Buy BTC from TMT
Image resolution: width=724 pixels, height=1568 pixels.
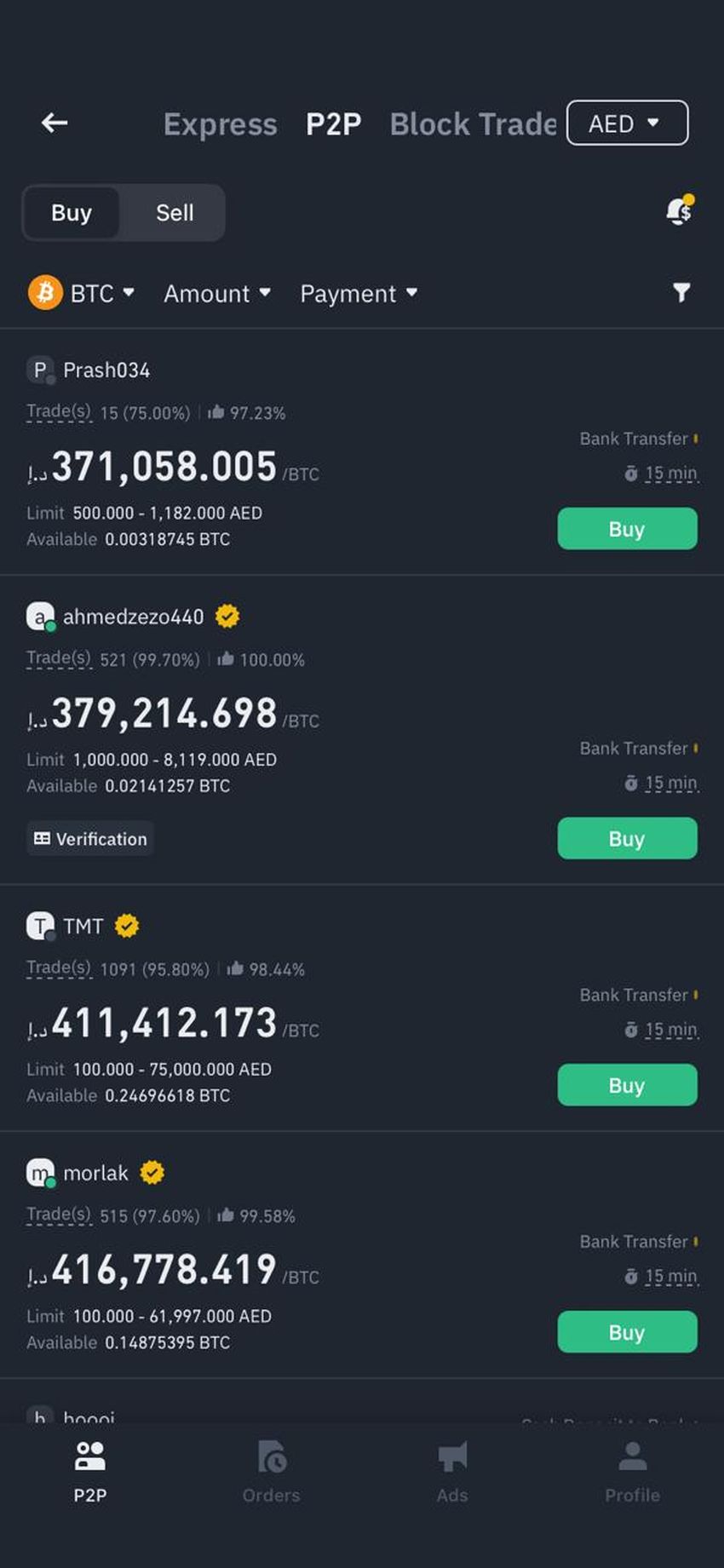pos(627,1085)
